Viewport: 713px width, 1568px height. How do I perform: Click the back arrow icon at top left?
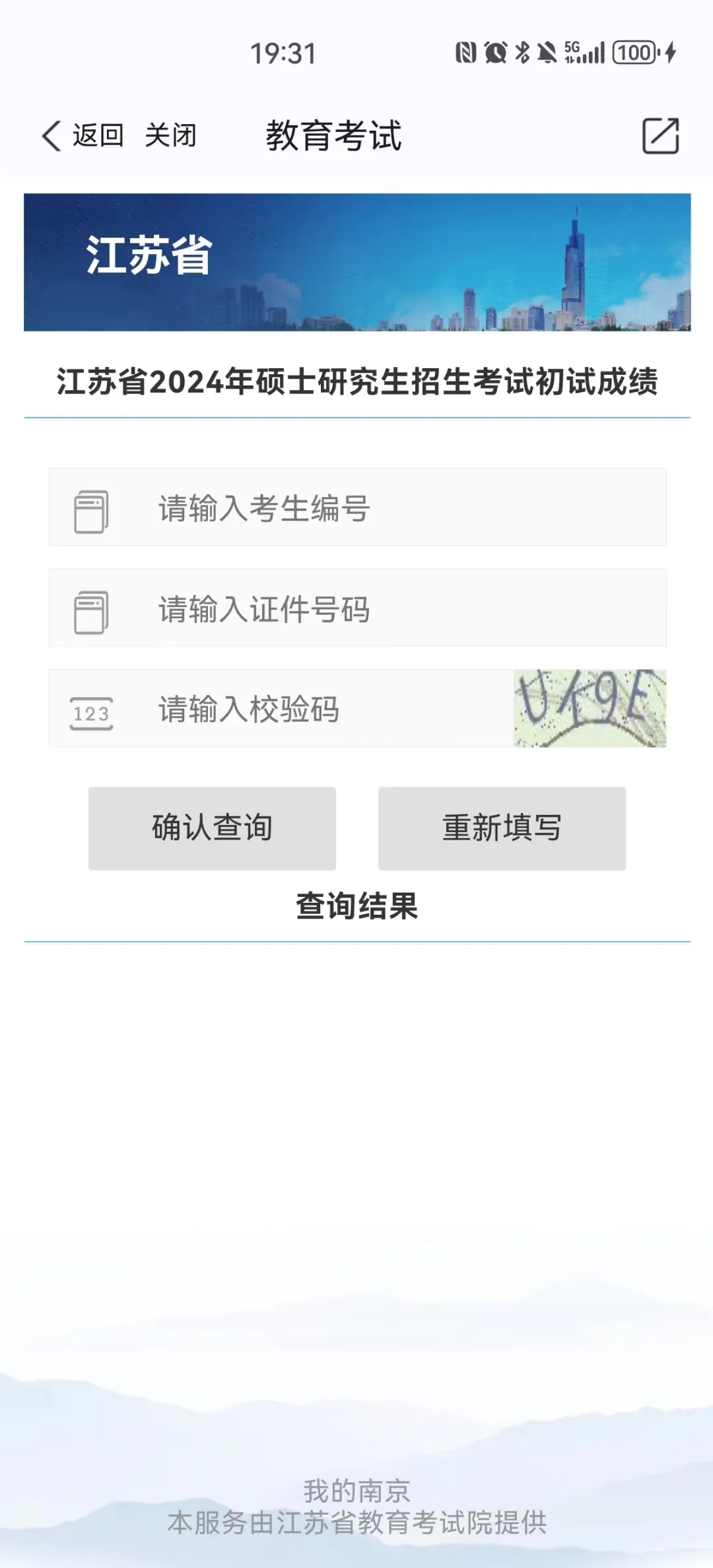pos(50,135)
